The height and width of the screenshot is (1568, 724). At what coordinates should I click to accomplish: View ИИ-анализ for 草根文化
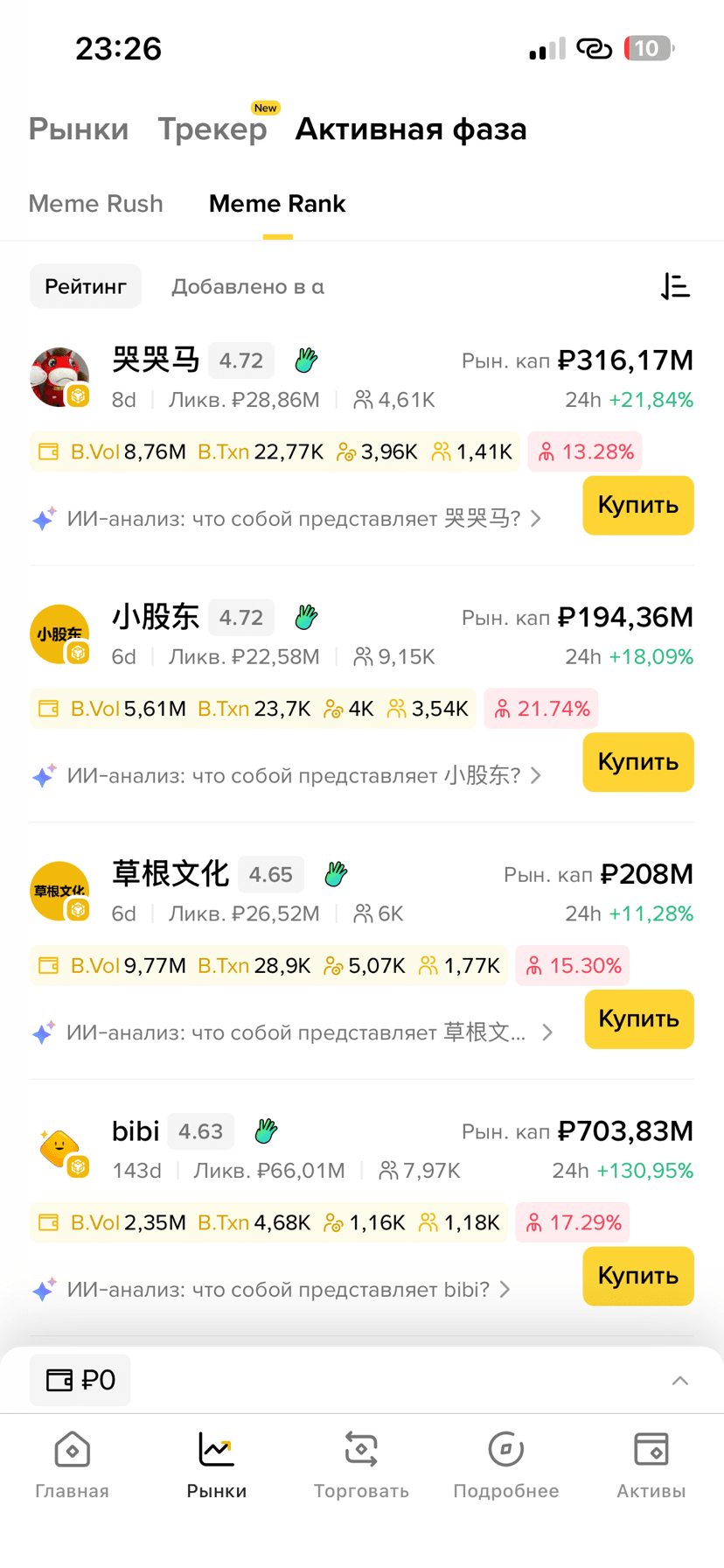(297, 1032)
